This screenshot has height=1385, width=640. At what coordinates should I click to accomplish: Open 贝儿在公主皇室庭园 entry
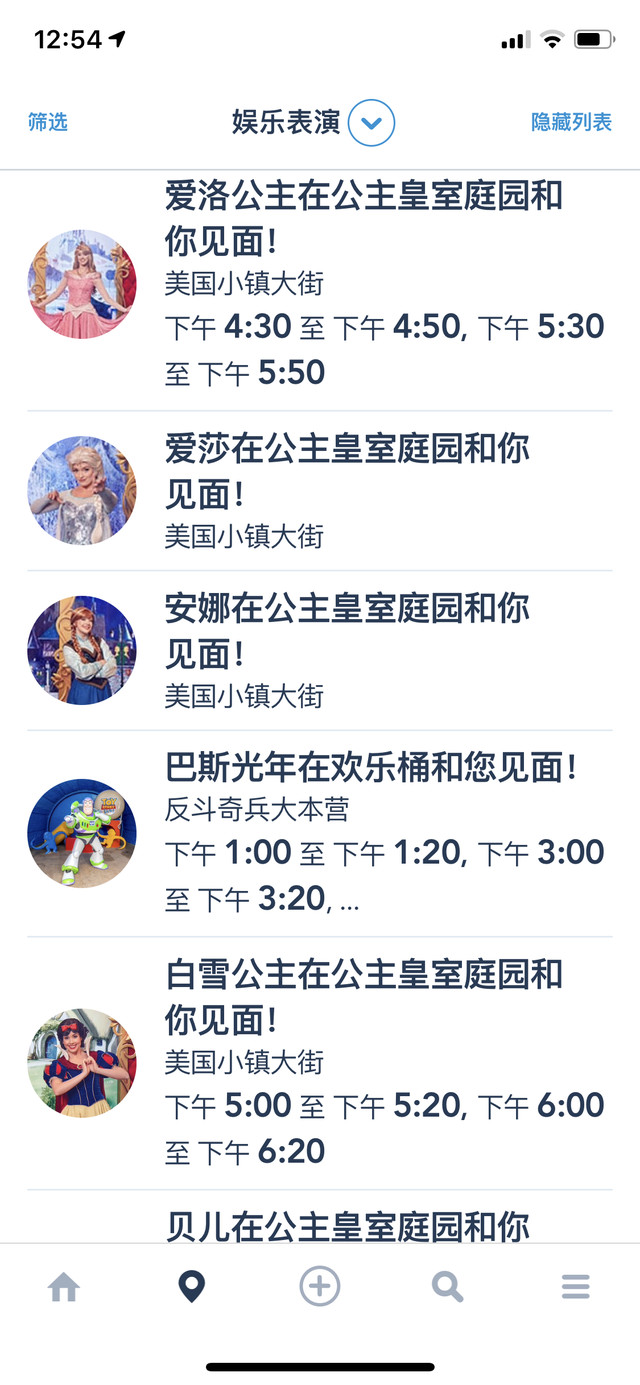pos(346,1226)
